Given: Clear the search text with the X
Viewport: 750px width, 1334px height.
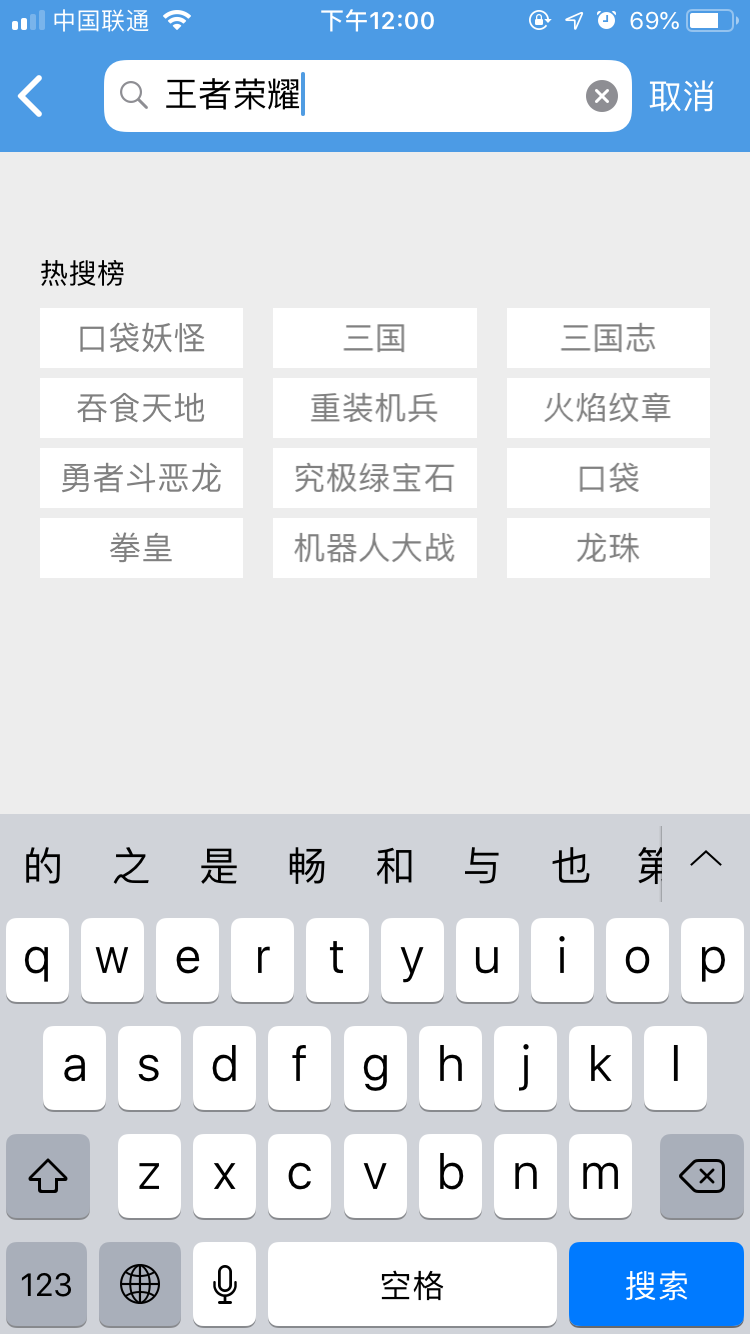Looking at the screenshot, I should click(x=601, y=96).
